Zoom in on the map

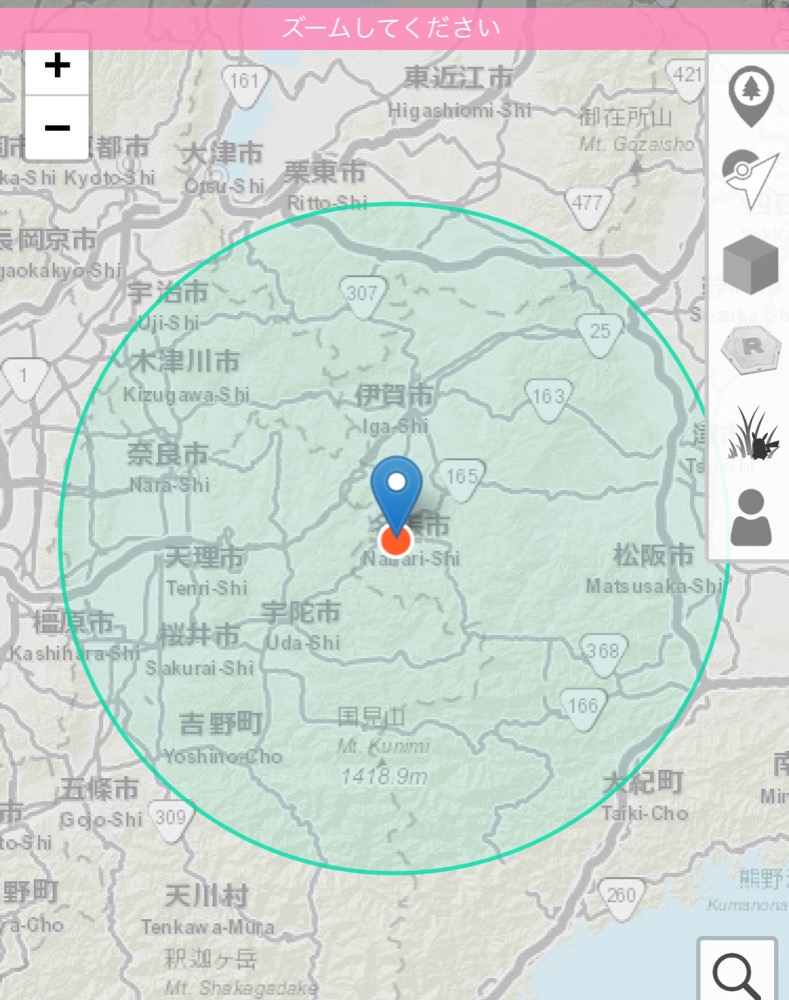coord(57,67)
